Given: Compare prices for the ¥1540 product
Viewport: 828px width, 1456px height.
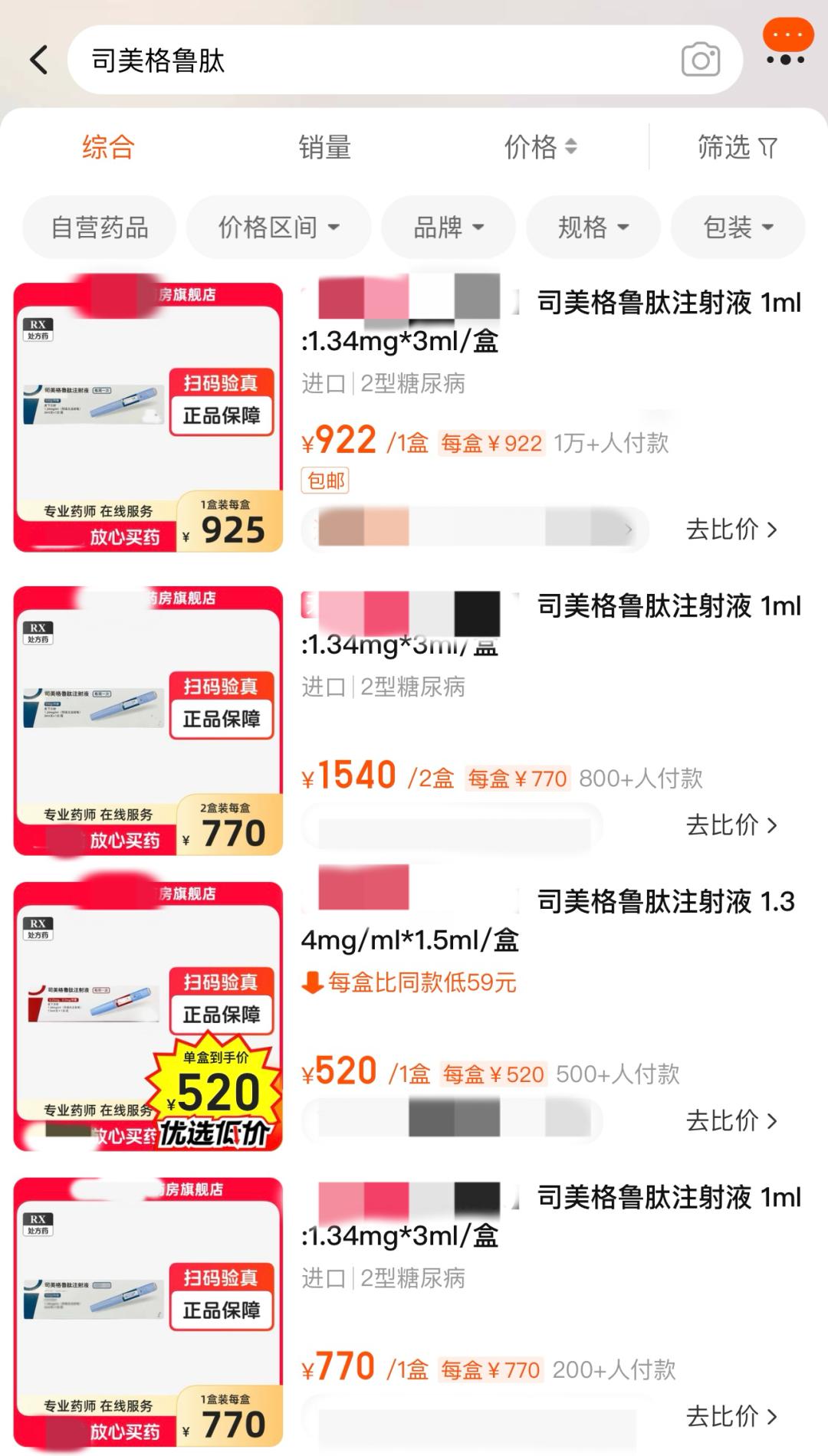Looking at the screenshot, I should click(731, 825).
